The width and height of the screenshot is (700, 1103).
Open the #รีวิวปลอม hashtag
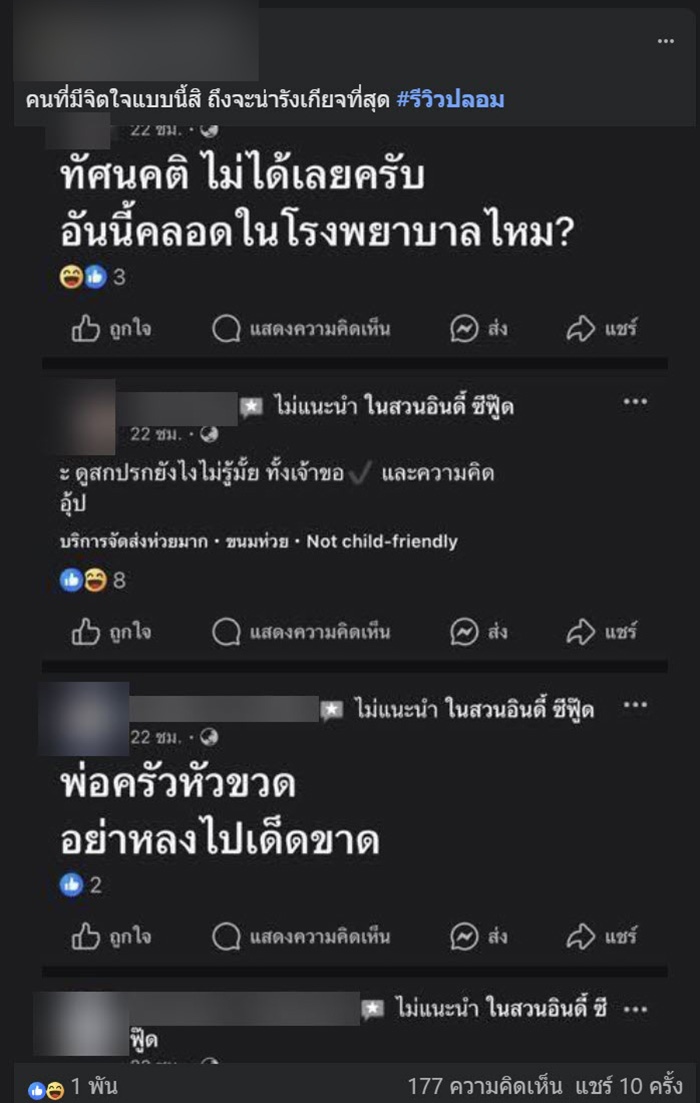point(450,100)
